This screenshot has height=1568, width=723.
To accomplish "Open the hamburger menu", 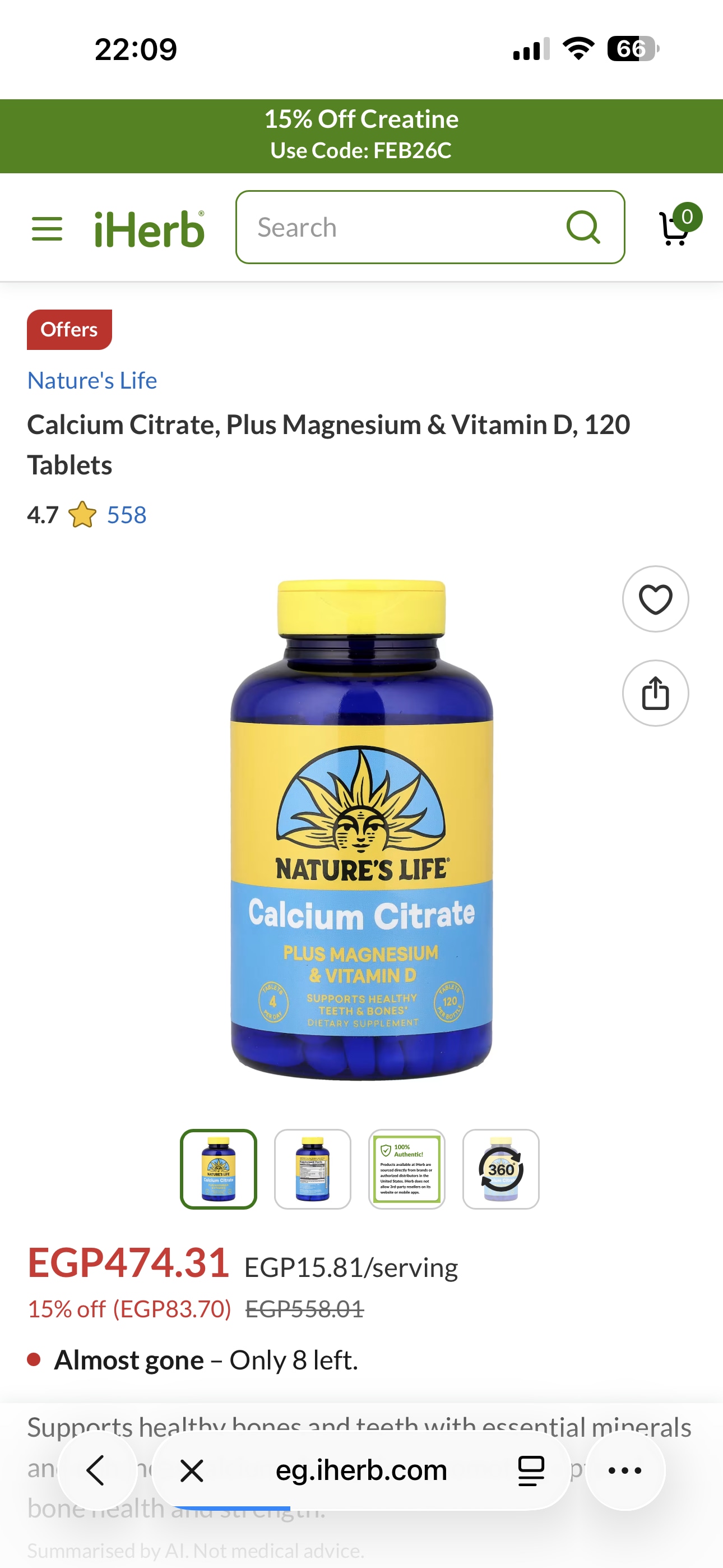I will (47, 228).
